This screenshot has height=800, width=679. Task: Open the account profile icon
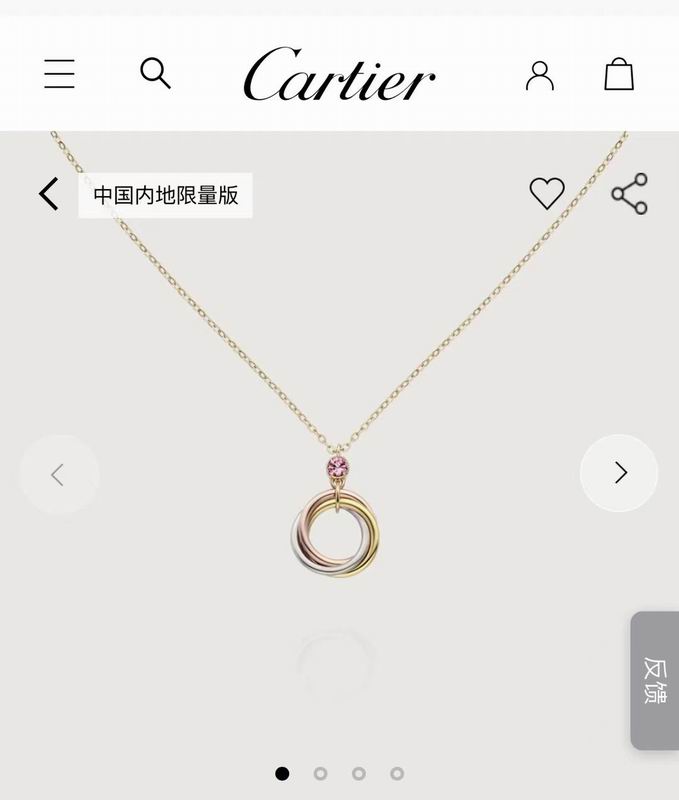coord(540,75)
